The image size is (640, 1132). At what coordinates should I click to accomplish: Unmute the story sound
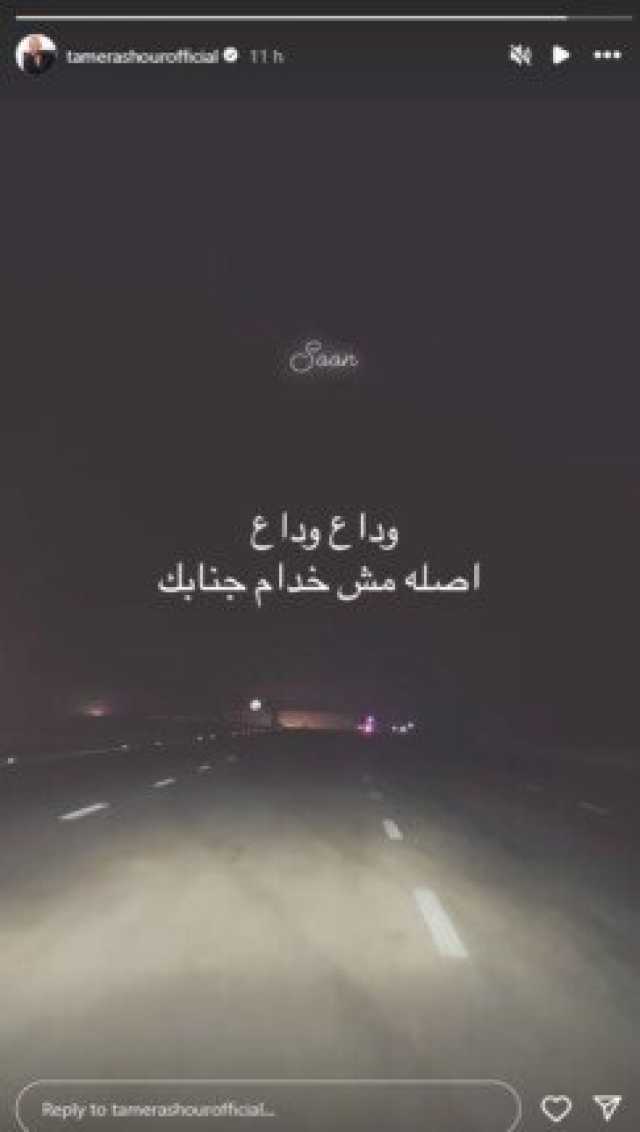[x=520, y=56]
